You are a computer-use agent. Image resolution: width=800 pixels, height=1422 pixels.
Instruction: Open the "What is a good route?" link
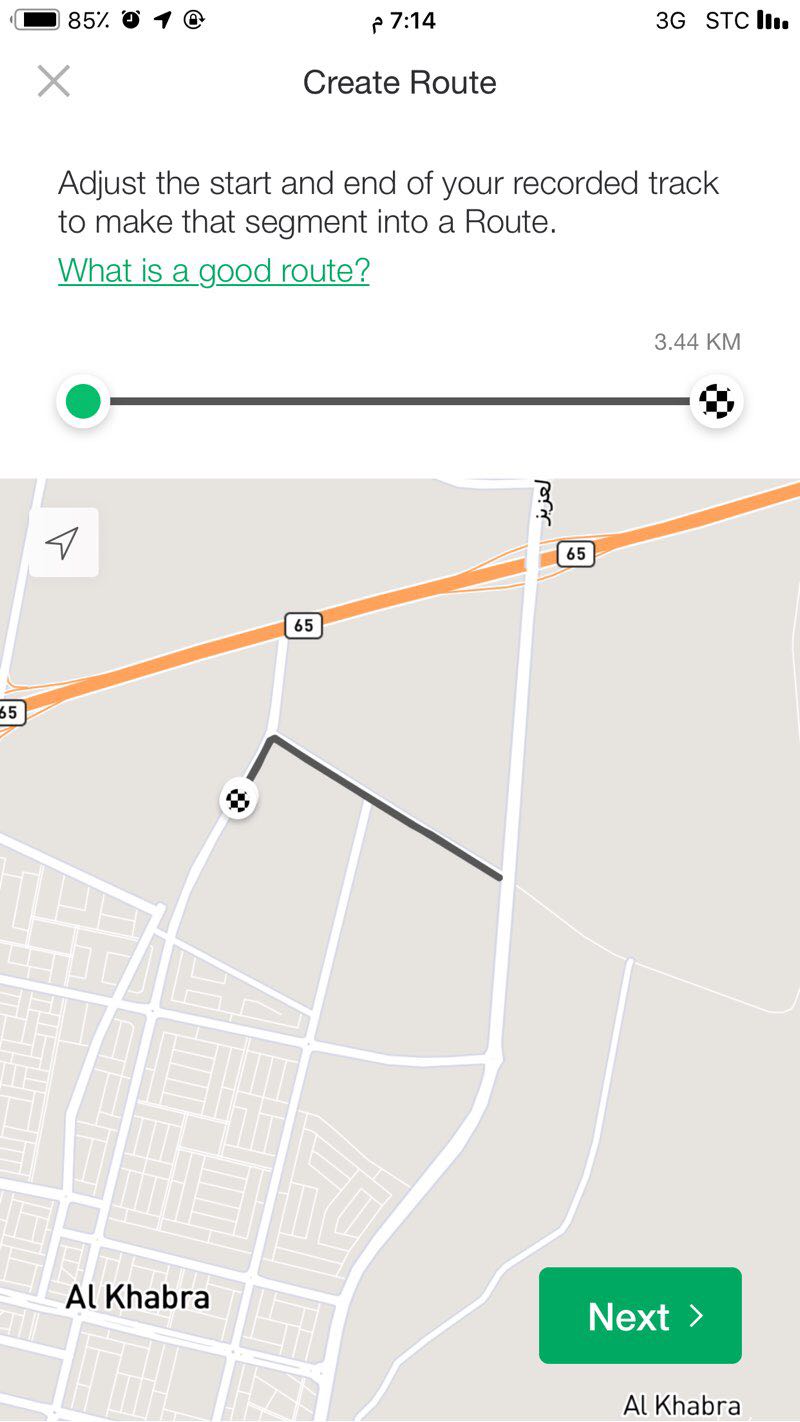pos(214,270)
